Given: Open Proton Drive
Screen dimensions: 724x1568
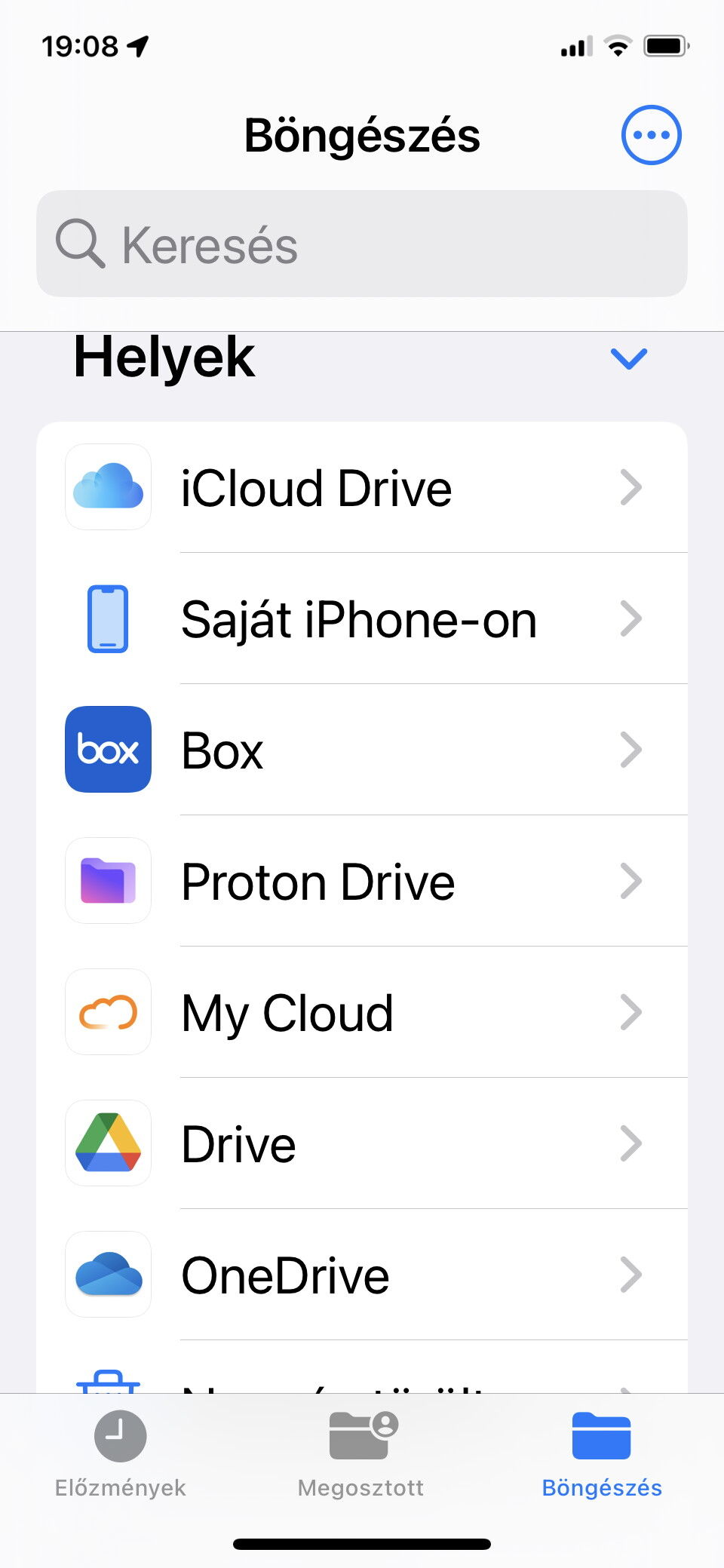Looking at the screenshot, I should click(362, 881).
